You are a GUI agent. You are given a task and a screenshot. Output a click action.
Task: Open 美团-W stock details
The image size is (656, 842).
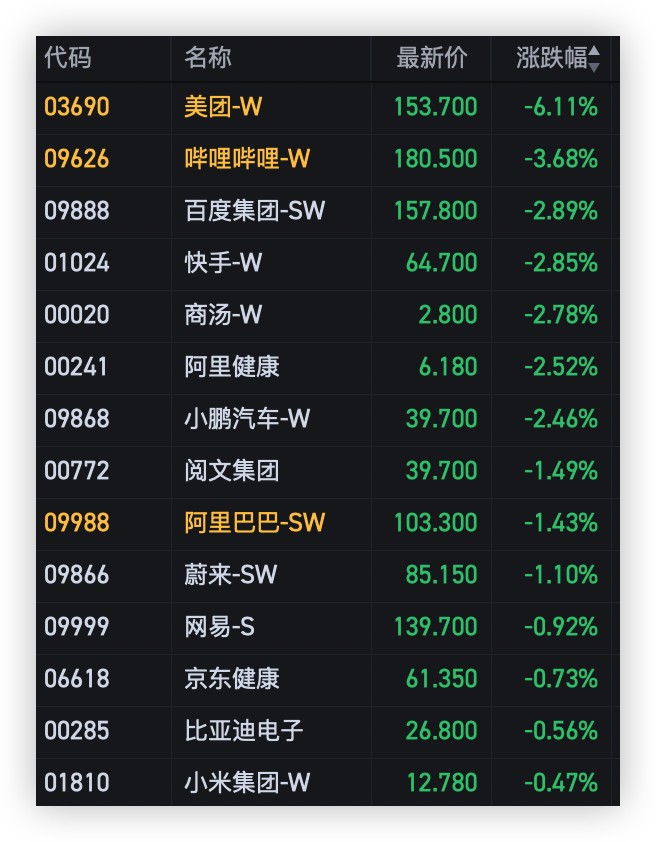[x=223, y=107]
